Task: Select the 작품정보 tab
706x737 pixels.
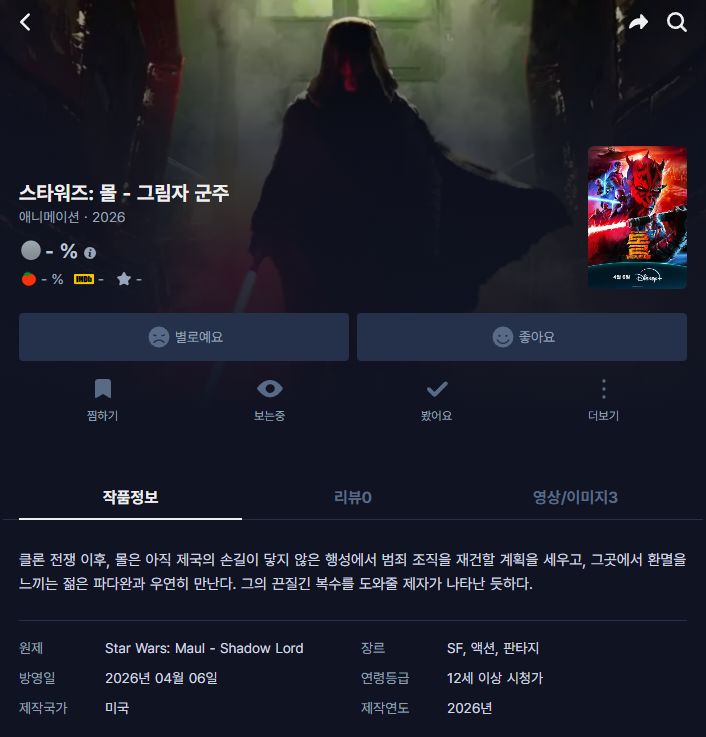Action: (x=130, y=497)
